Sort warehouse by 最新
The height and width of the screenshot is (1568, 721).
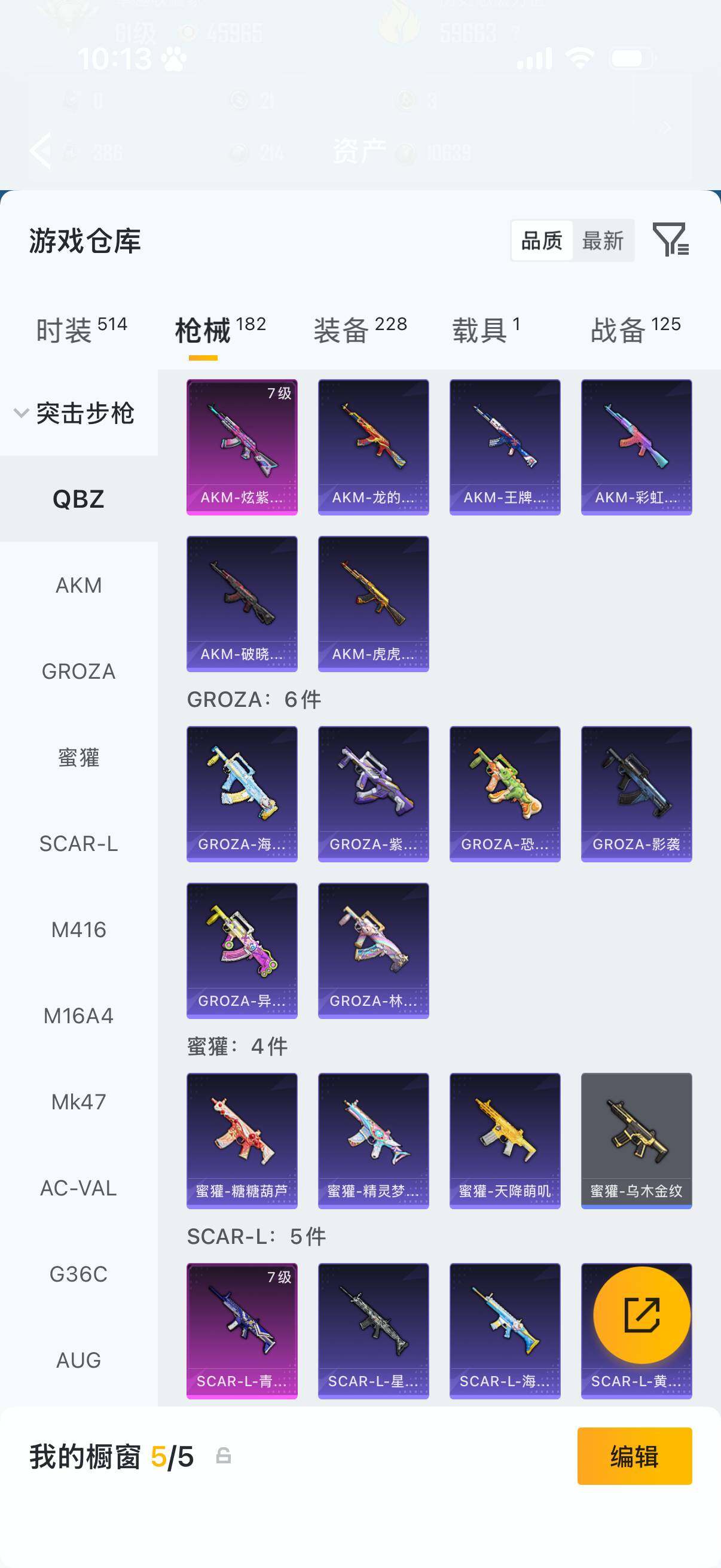click(603, 241)
